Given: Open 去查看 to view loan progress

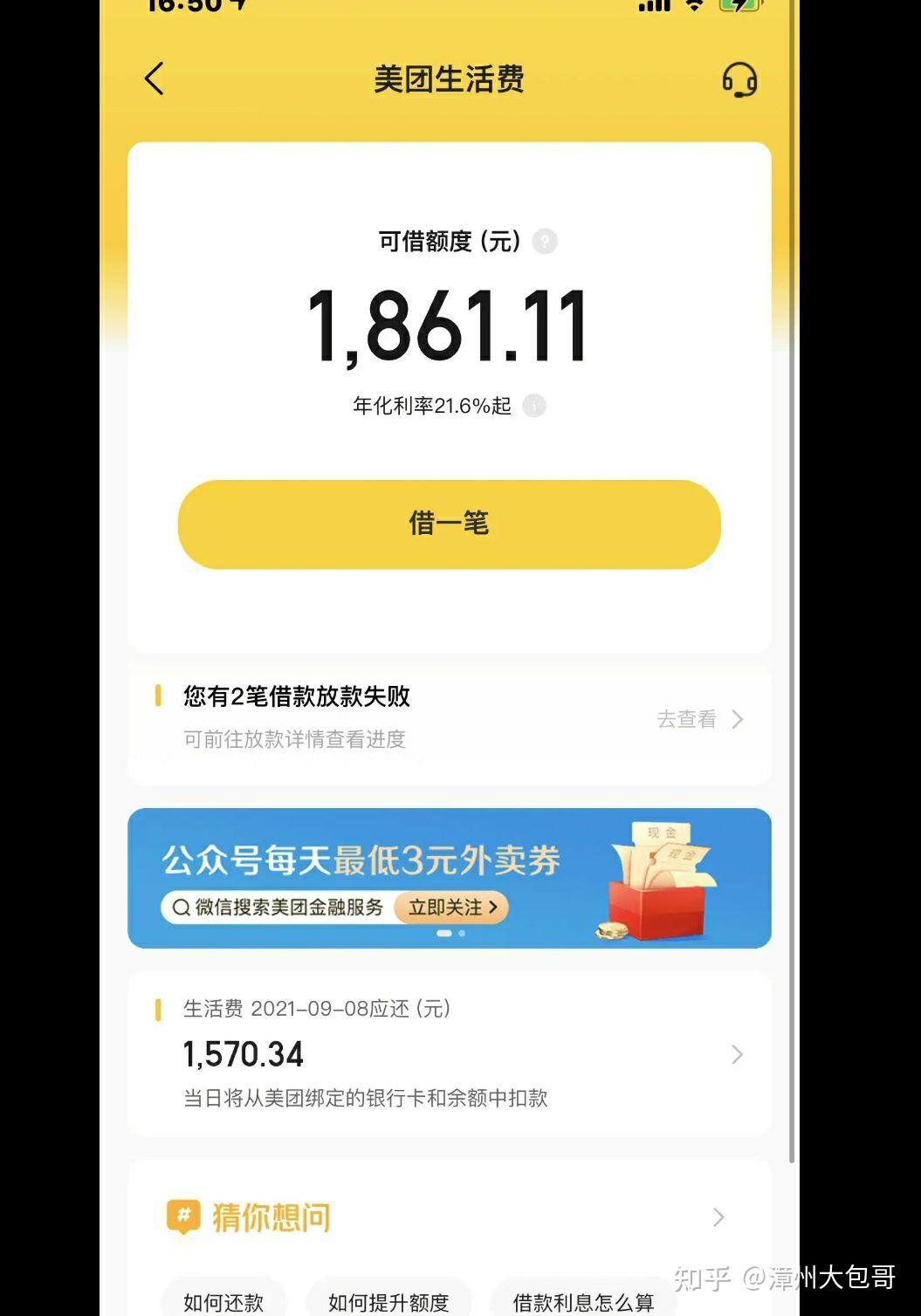Looking at the screenshot, I should (x=686, y=719).
